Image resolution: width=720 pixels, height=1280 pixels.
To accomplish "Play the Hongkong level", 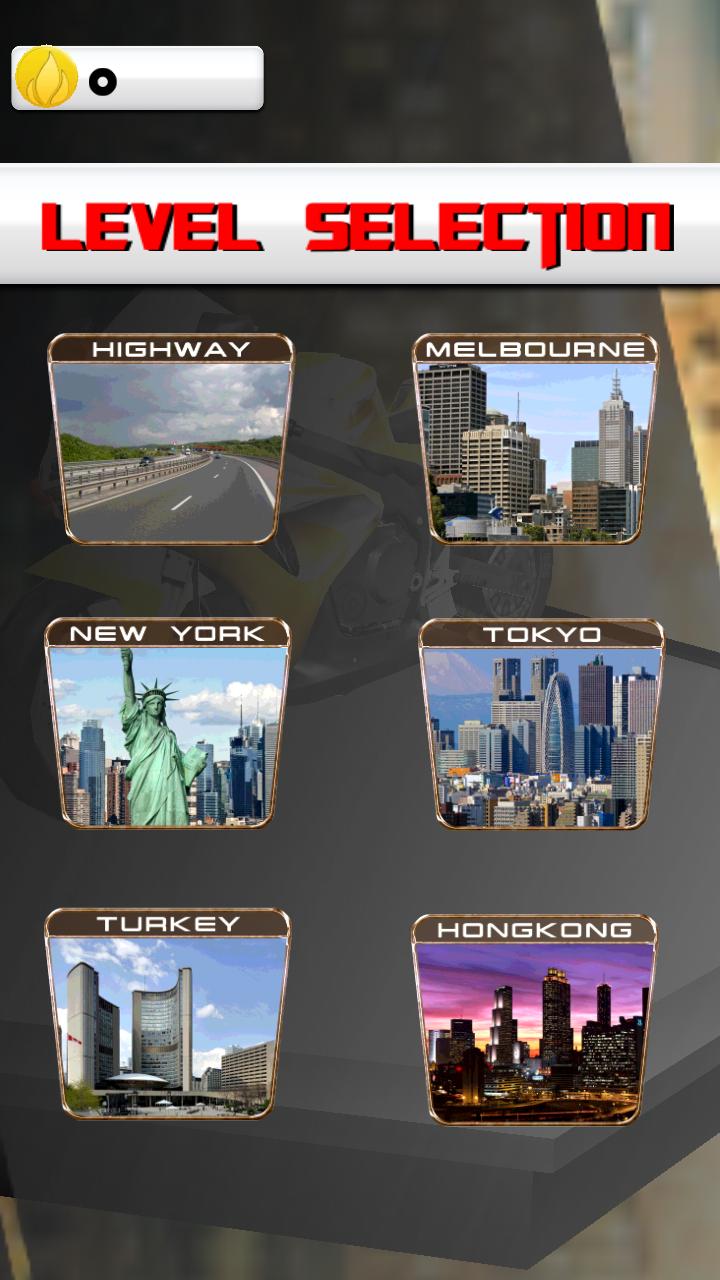I will click(x=535, y=1020).
